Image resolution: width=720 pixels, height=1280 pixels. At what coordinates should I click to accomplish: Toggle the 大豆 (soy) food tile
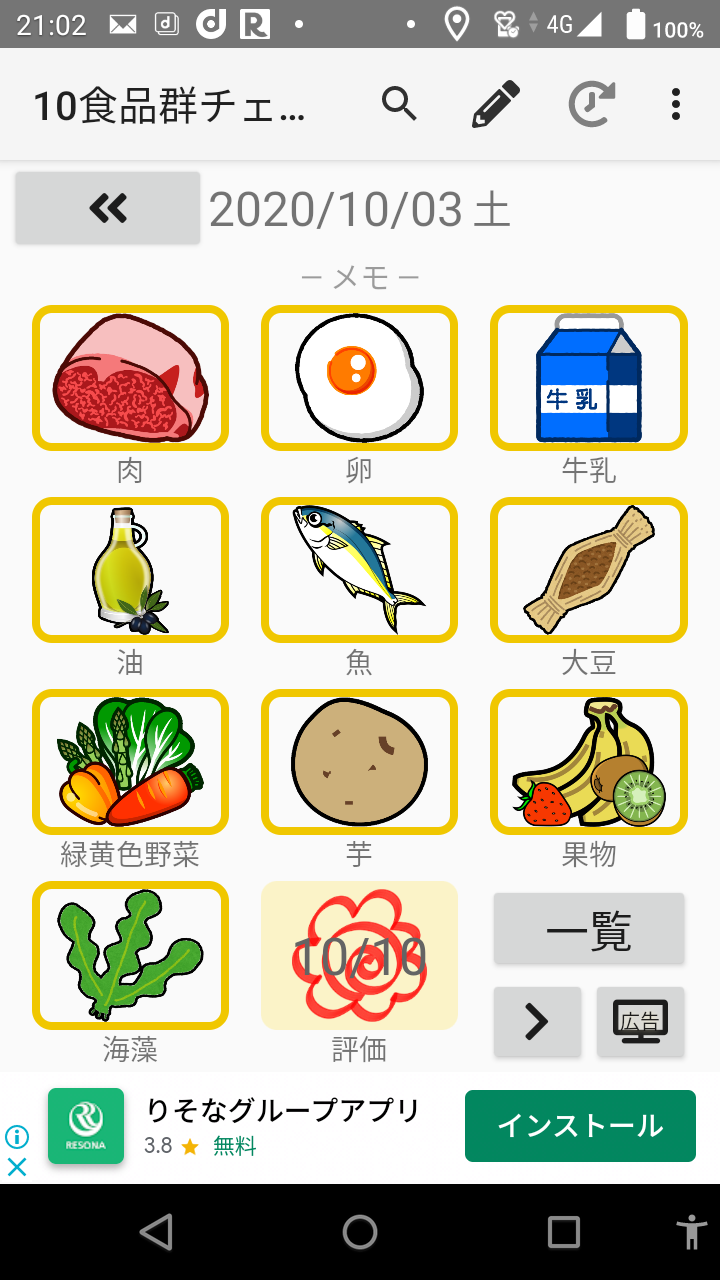pyautogui.click(x=588, y=570)
